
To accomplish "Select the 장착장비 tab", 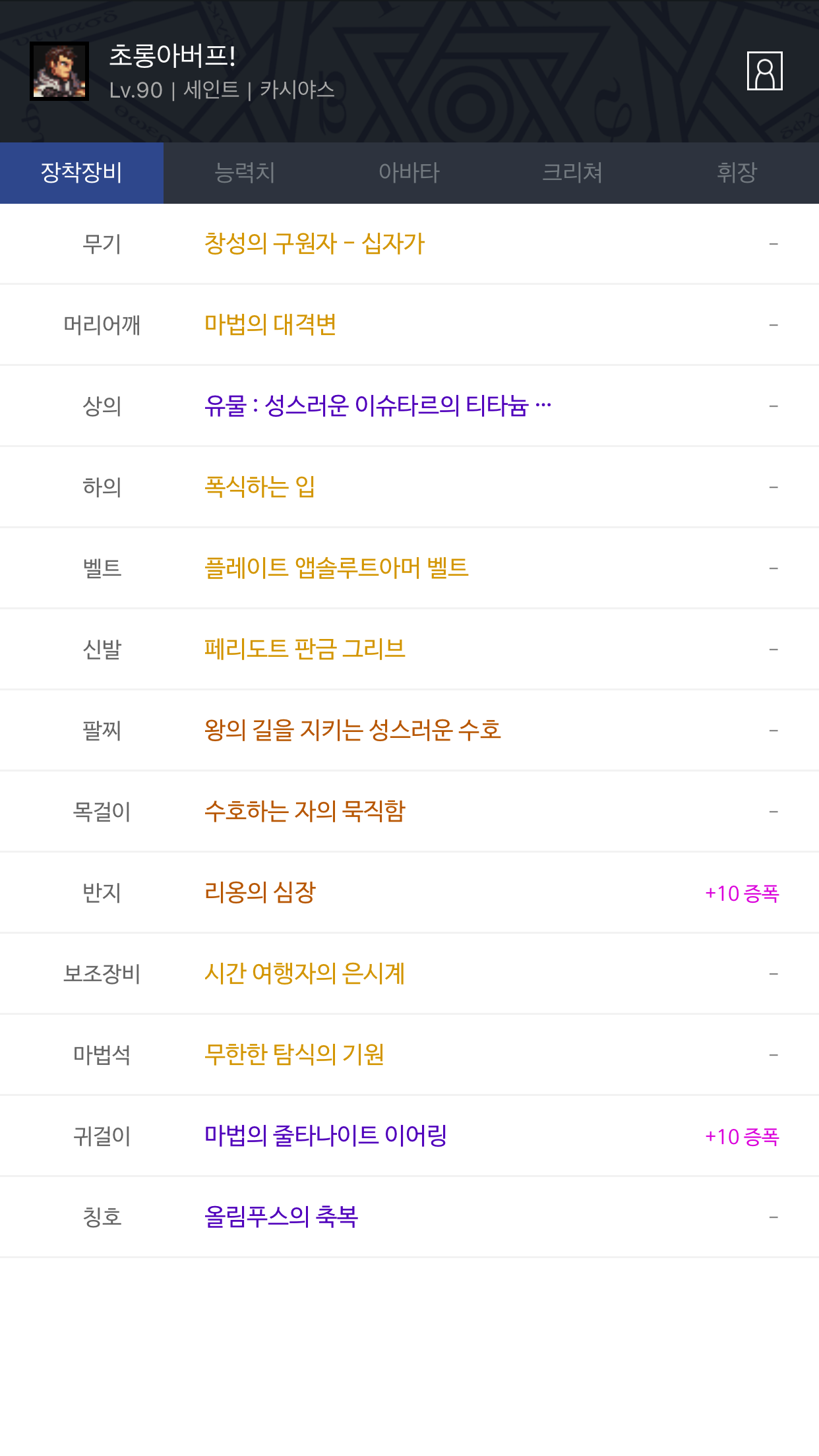I will pyautogui.click(x=82, y=173).
